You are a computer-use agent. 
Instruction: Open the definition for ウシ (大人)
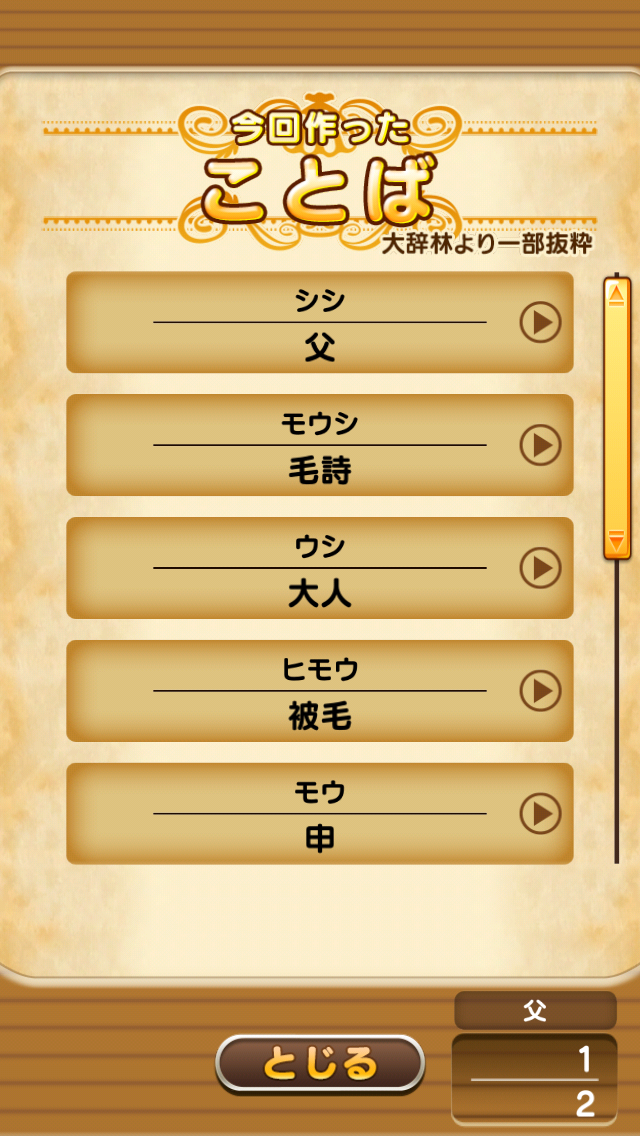[540, 568]
